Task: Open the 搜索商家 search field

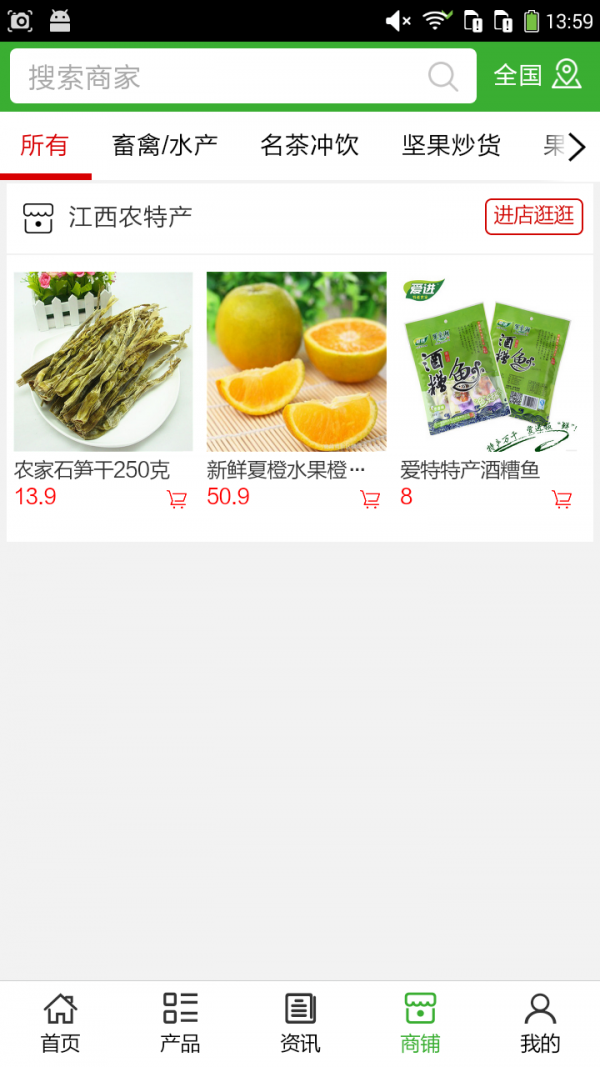Action: tap(220, 77)
